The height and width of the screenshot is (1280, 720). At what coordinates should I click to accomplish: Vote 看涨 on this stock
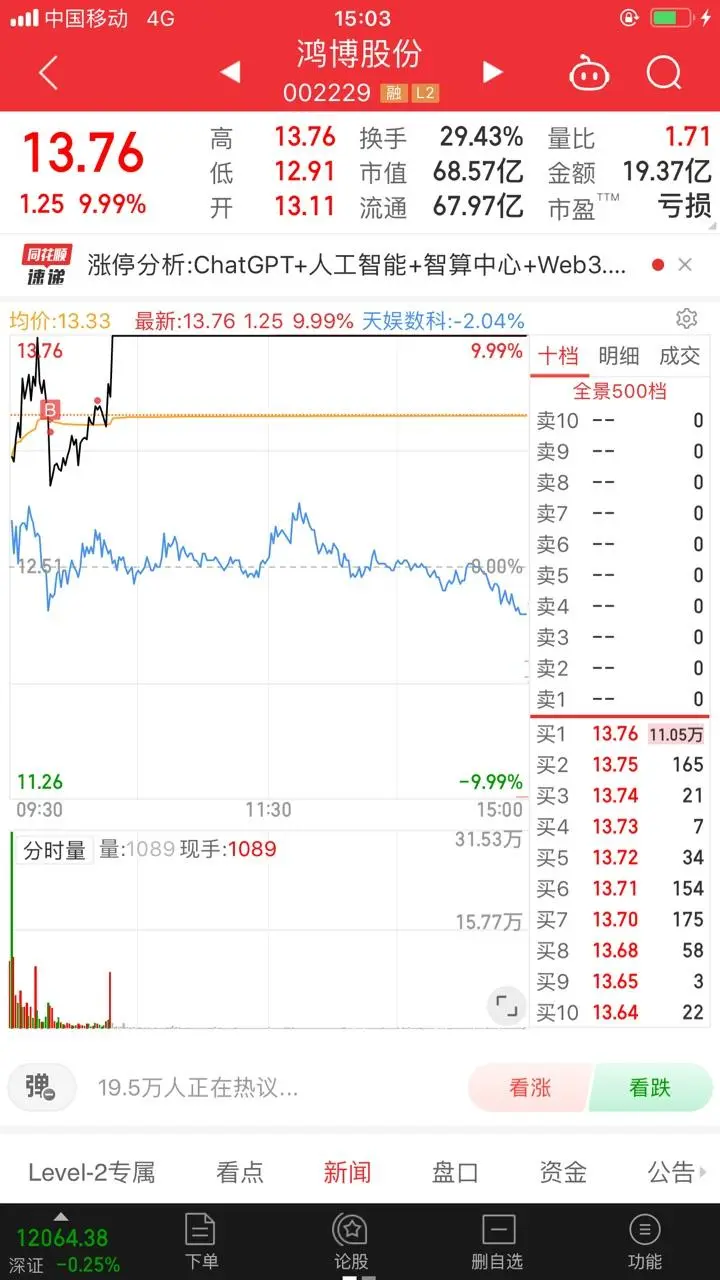click(530, 1088)
